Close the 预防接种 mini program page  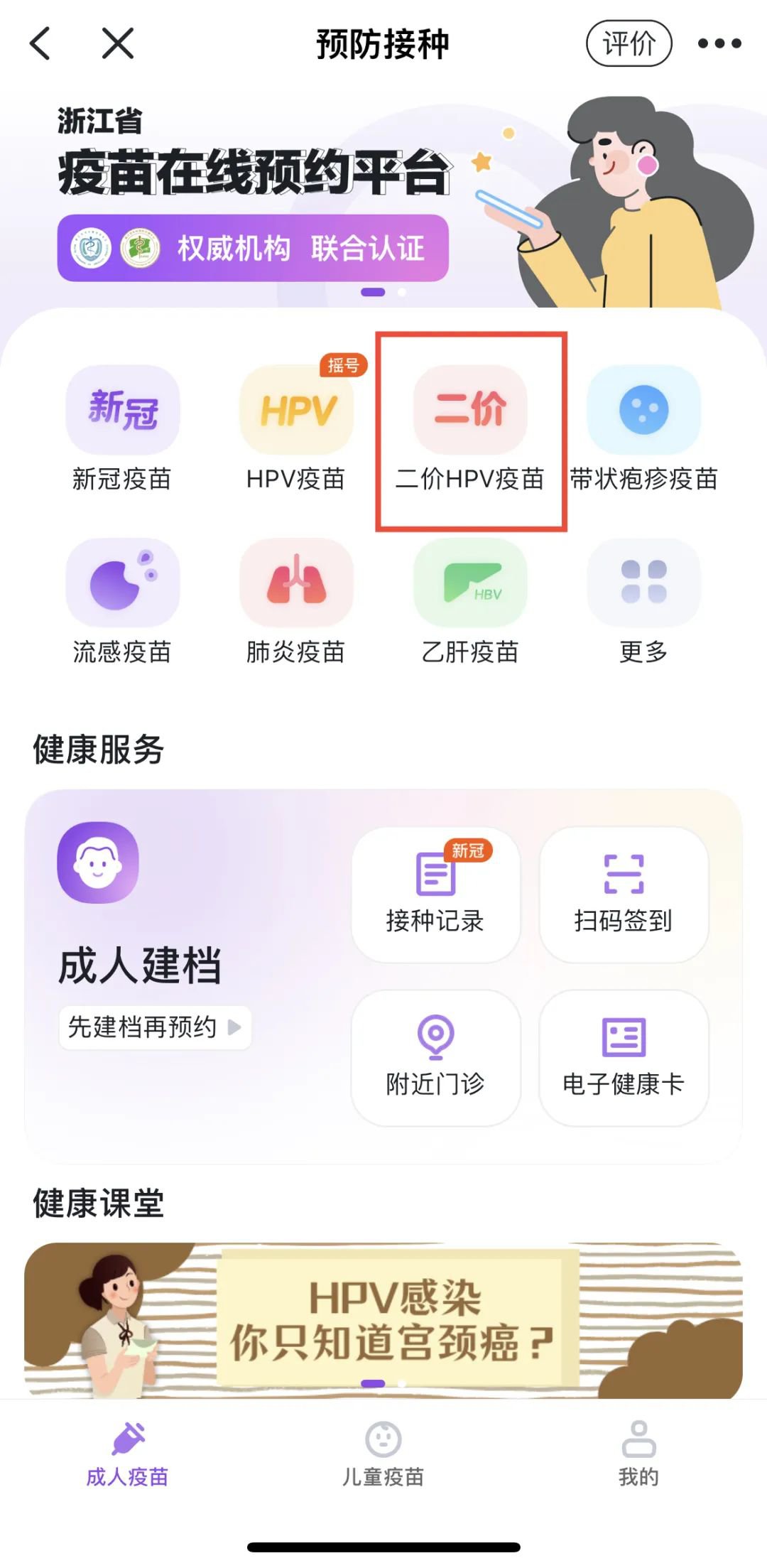118,43
